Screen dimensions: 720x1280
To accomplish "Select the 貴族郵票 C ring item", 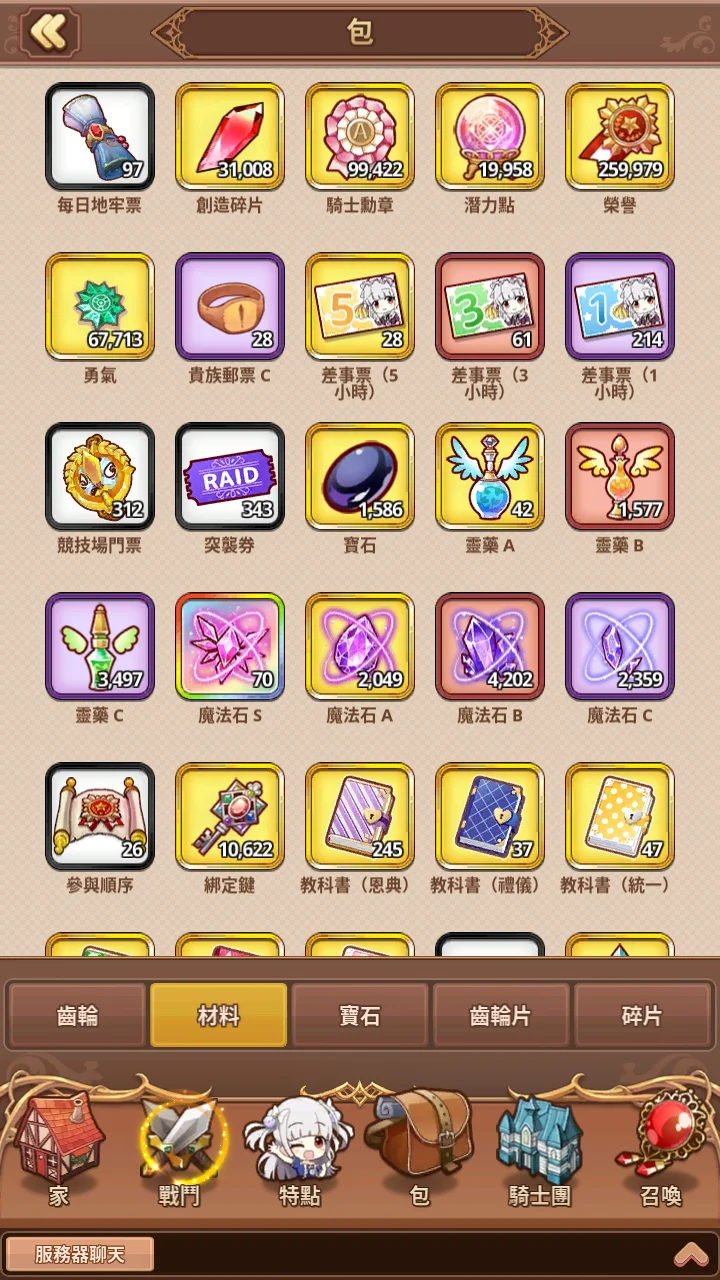I will (x=230, y=307).
